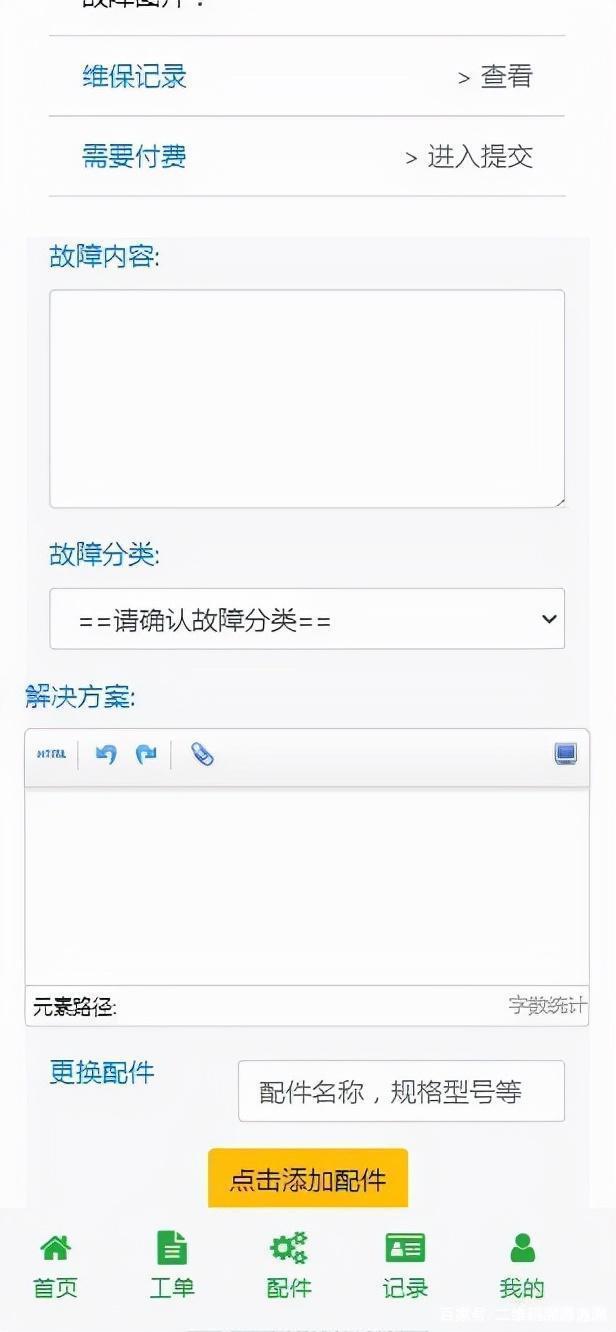Tap the 点击添加配件 button
This screenshot has width=616, height=1332.
(308, 1179)
